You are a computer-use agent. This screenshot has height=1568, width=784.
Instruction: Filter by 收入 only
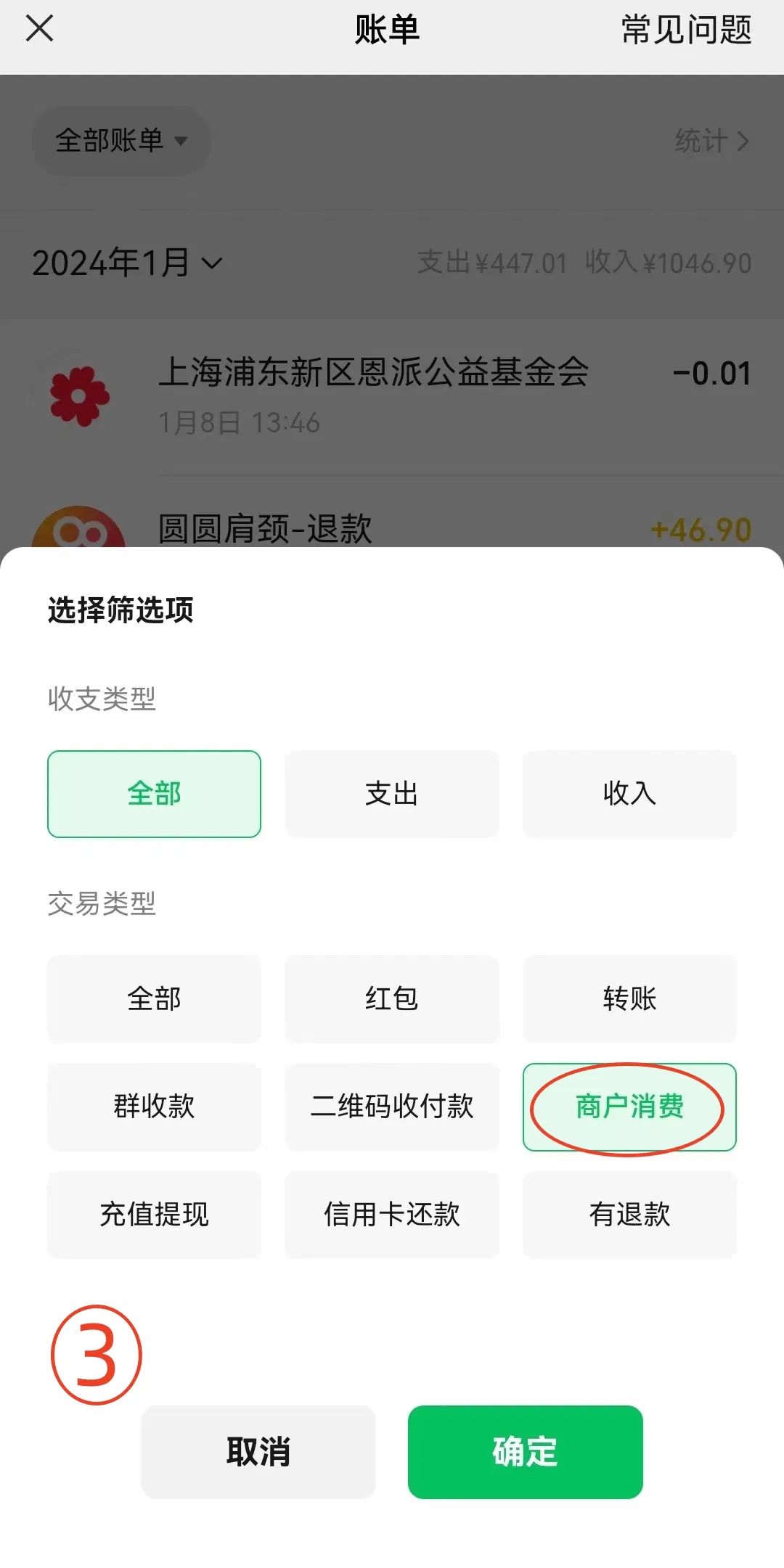pos(629,794)
